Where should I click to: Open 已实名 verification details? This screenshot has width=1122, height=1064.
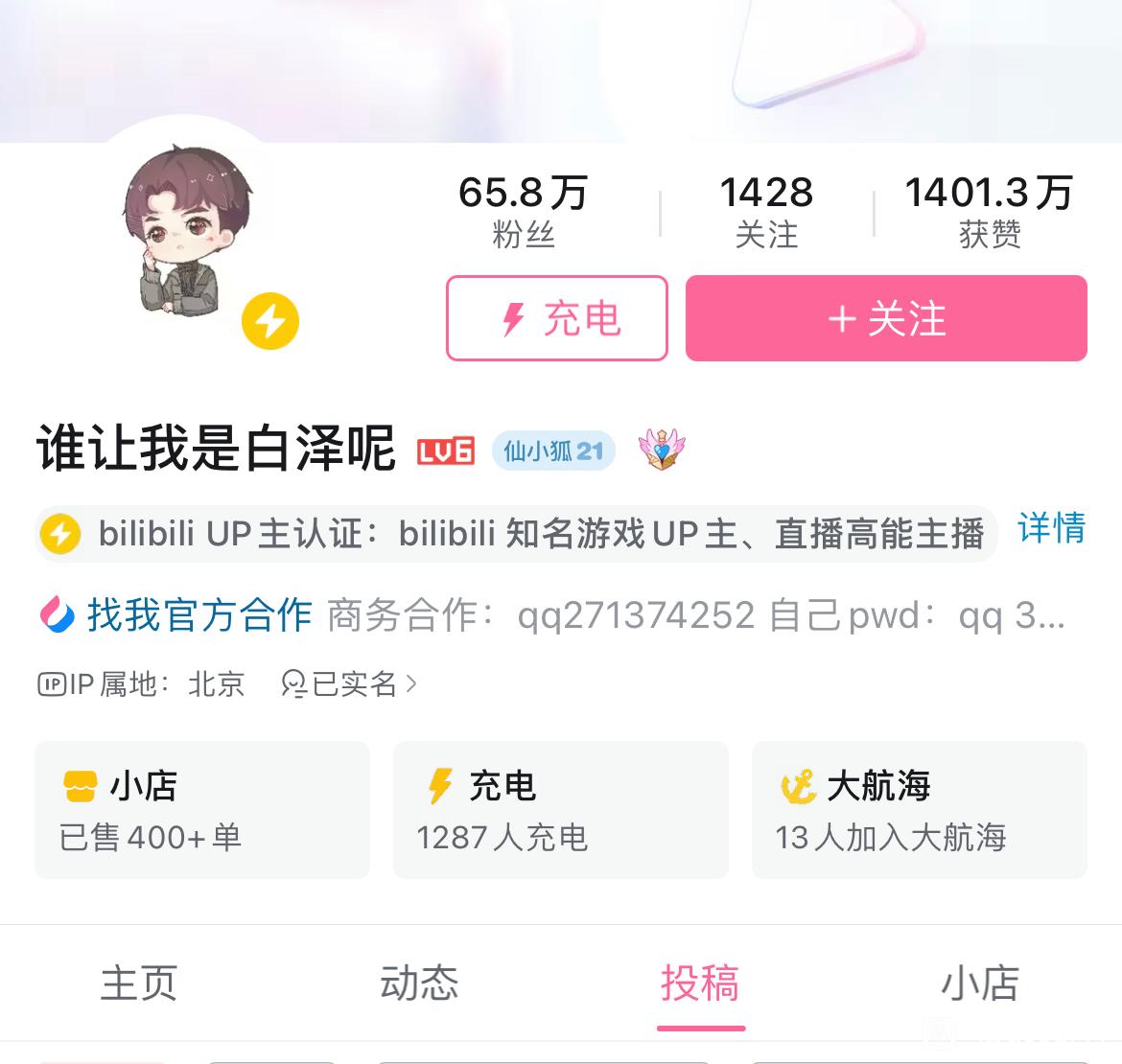tap(350, 683)
